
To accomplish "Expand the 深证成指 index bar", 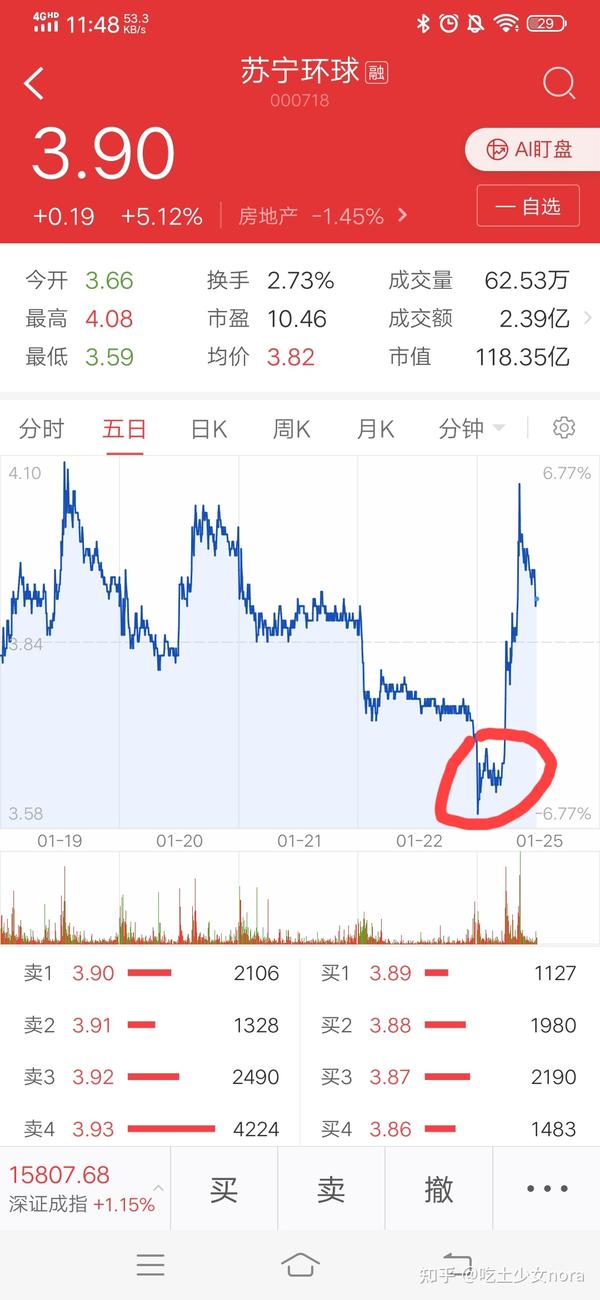I will 85,1189.
